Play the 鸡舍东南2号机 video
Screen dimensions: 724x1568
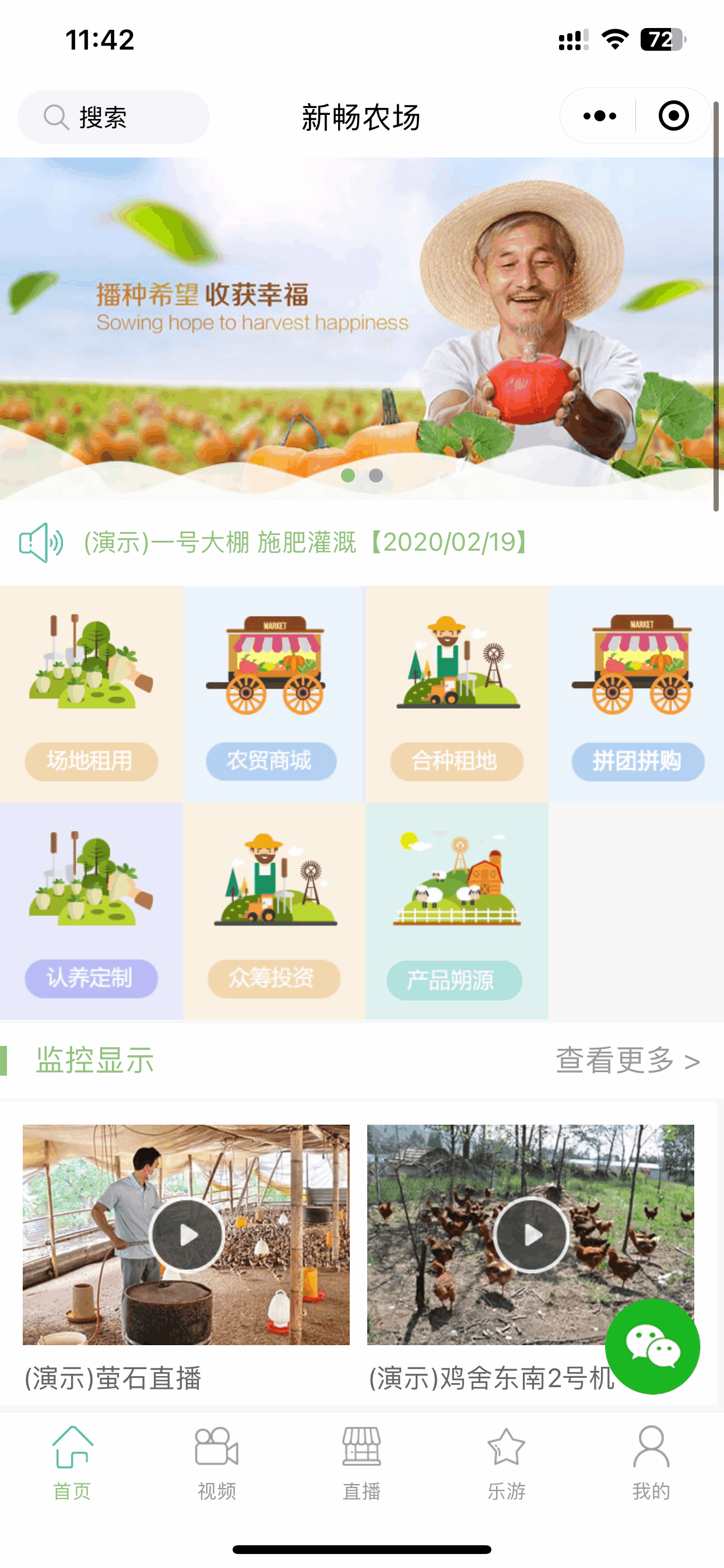coord(531,1235)
